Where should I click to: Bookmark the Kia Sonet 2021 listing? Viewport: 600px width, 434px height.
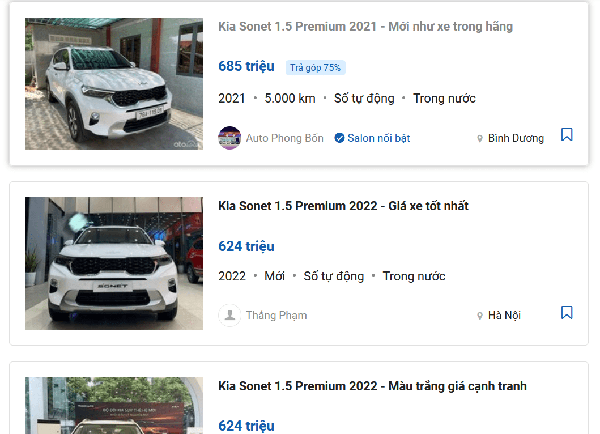coord(567,135)
